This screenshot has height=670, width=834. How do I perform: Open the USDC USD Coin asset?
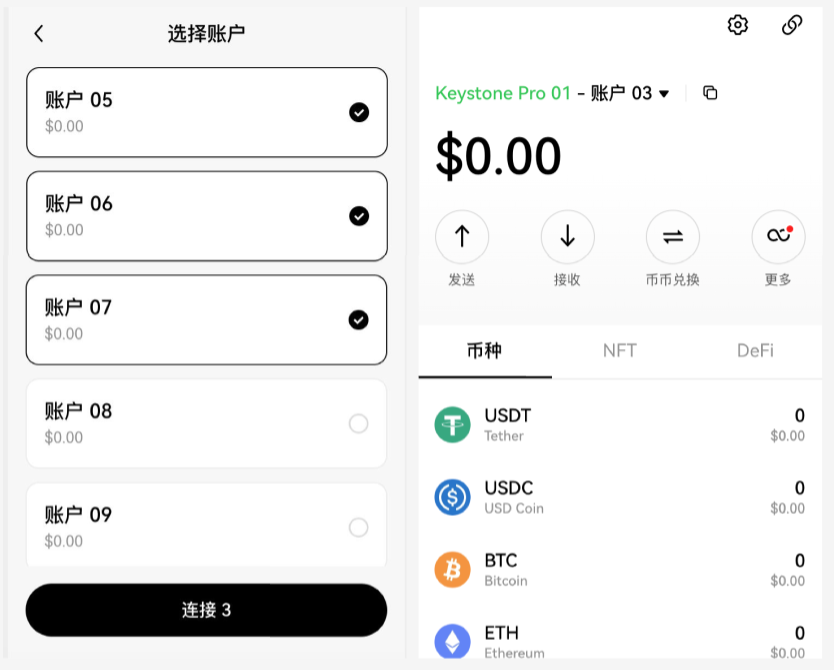click(620, 497)
